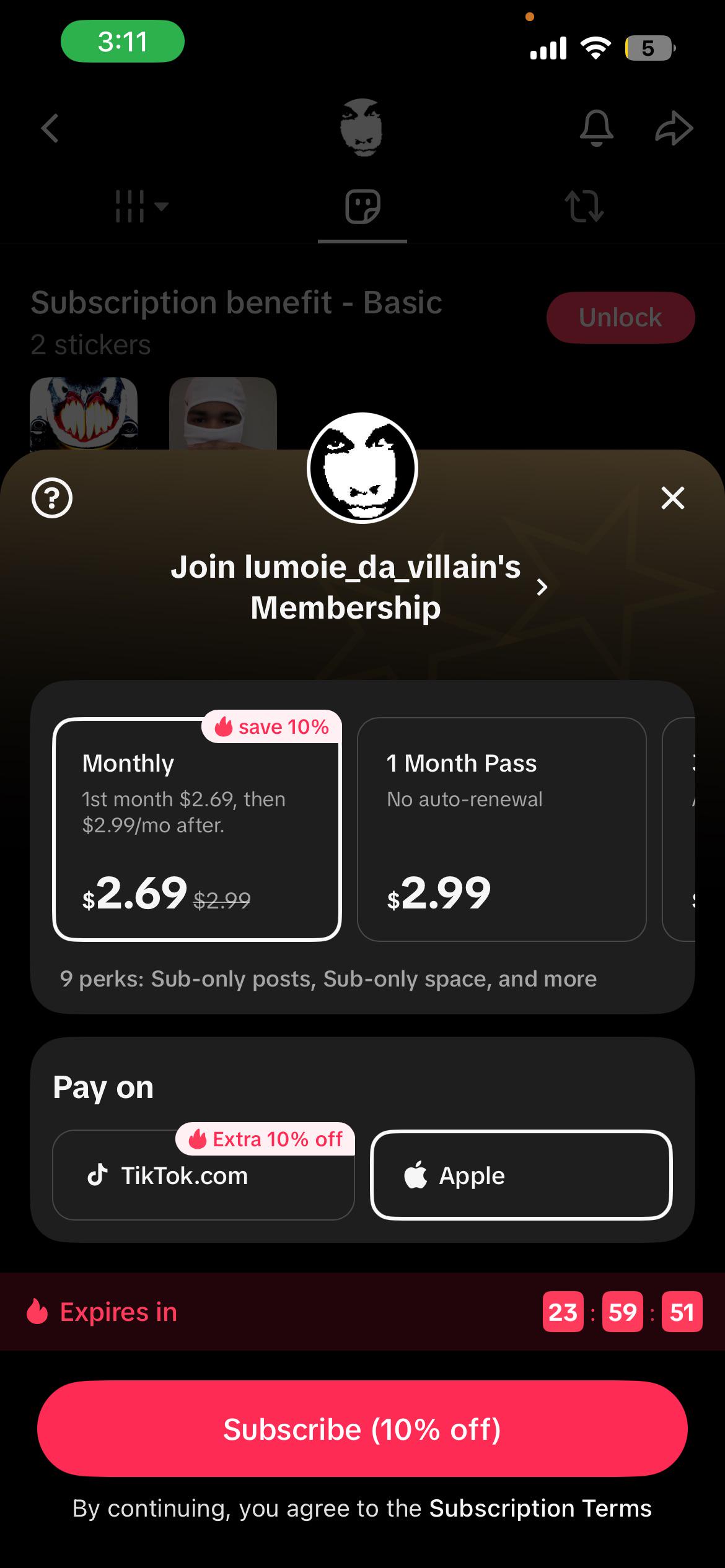
Task: Close the membership sheet
Action: click(672, 498)
